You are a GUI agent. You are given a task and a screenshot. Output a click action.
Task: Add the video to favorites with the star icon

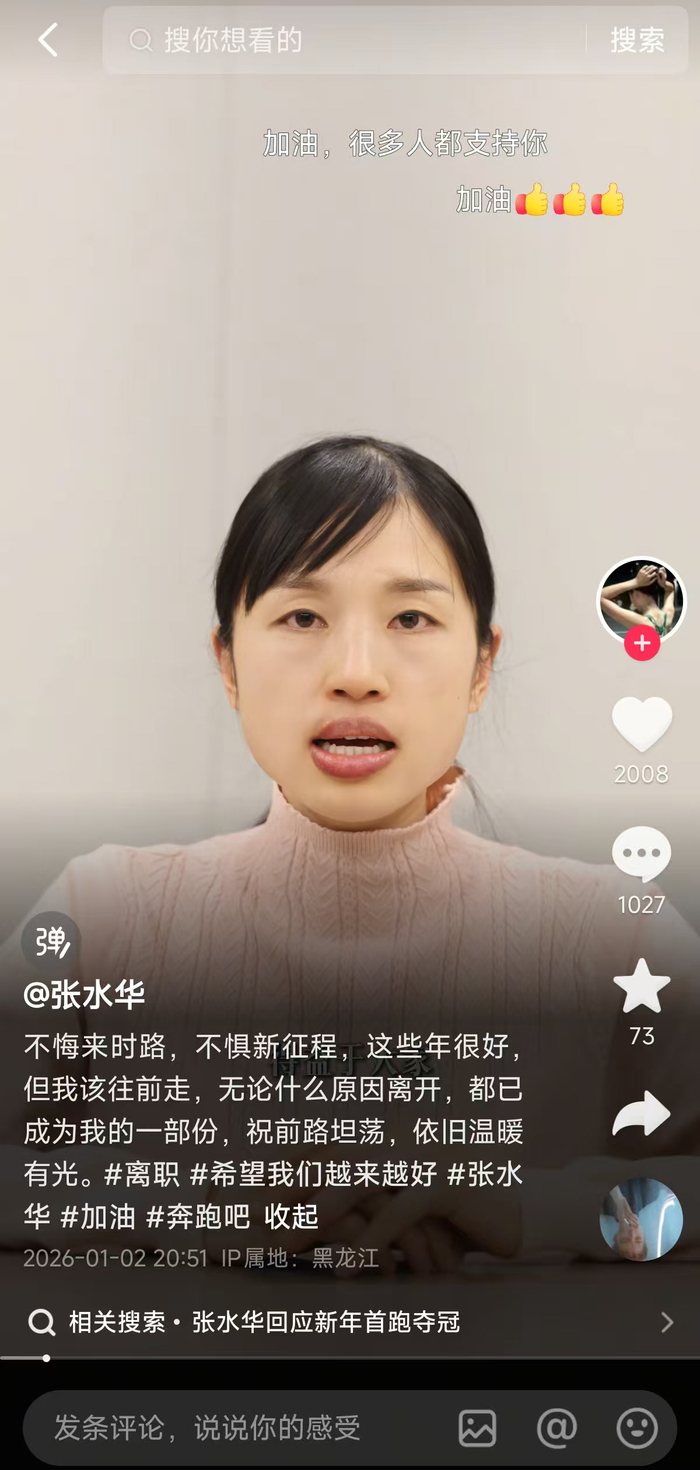point(641,987)
